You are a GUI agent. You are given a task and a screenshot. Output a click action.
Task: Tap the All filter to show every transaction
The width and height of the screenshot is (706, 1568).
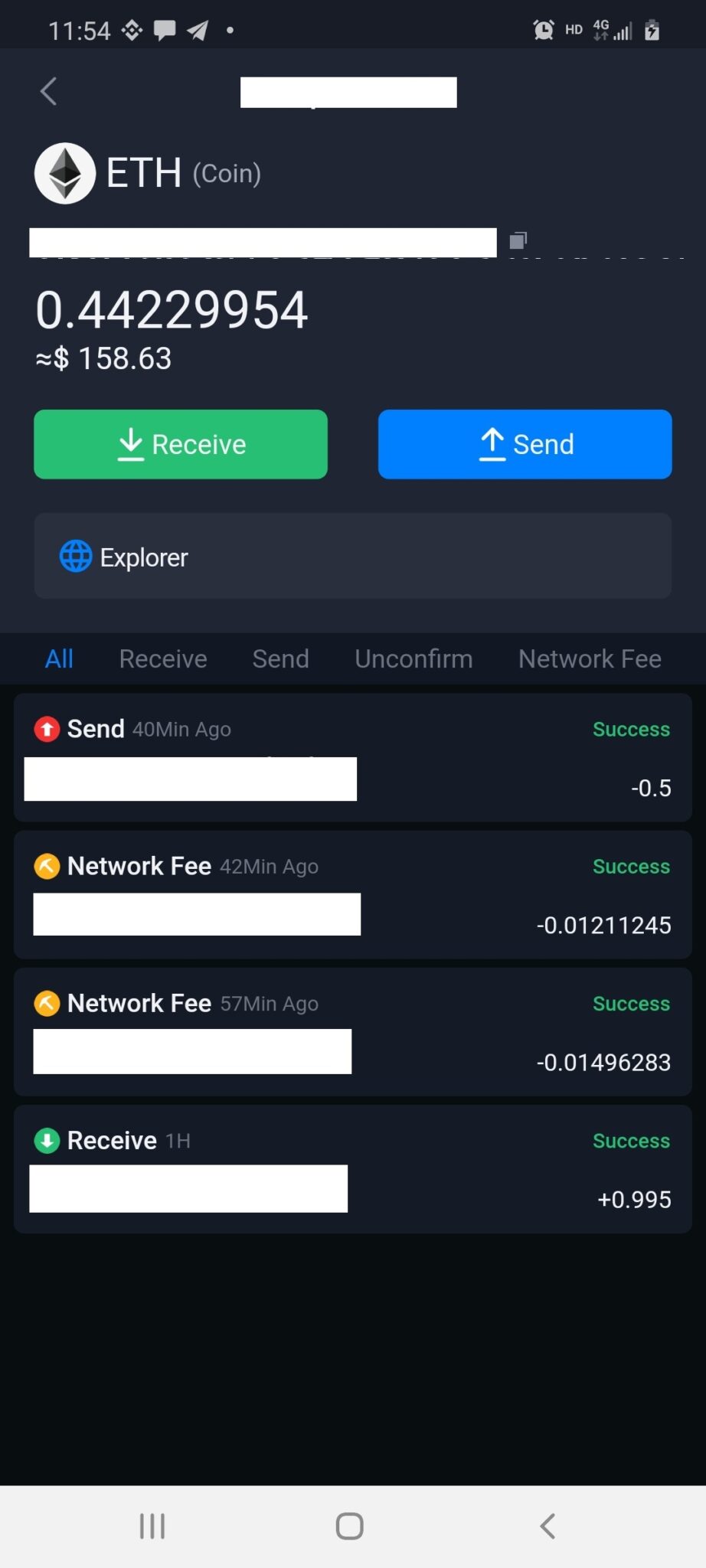point(59,658)
